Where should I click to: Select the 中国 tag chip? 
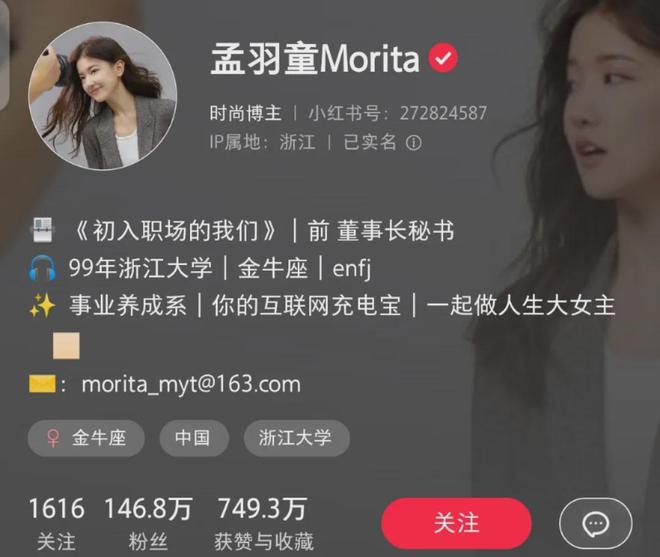tap(191, 438)
